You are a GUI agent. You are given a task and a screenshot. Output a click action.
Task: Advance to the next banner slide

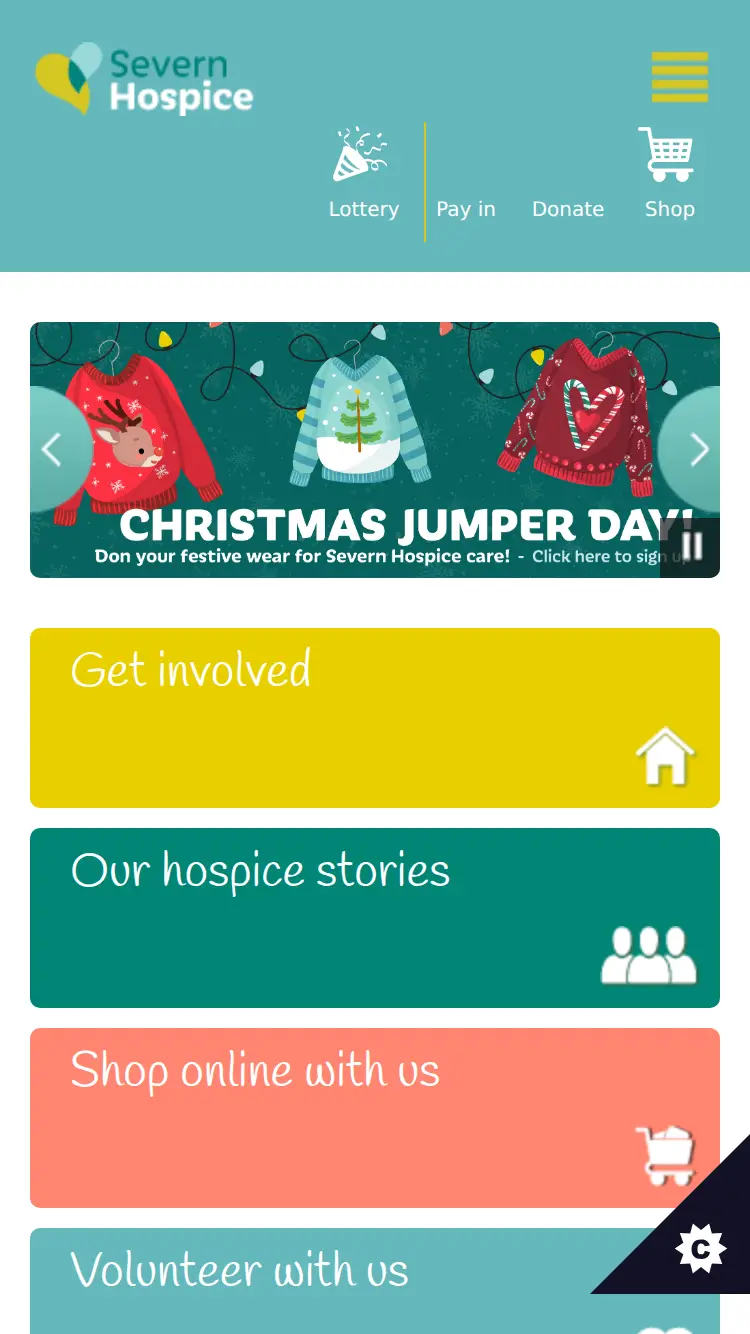click(x=697, y=449)
